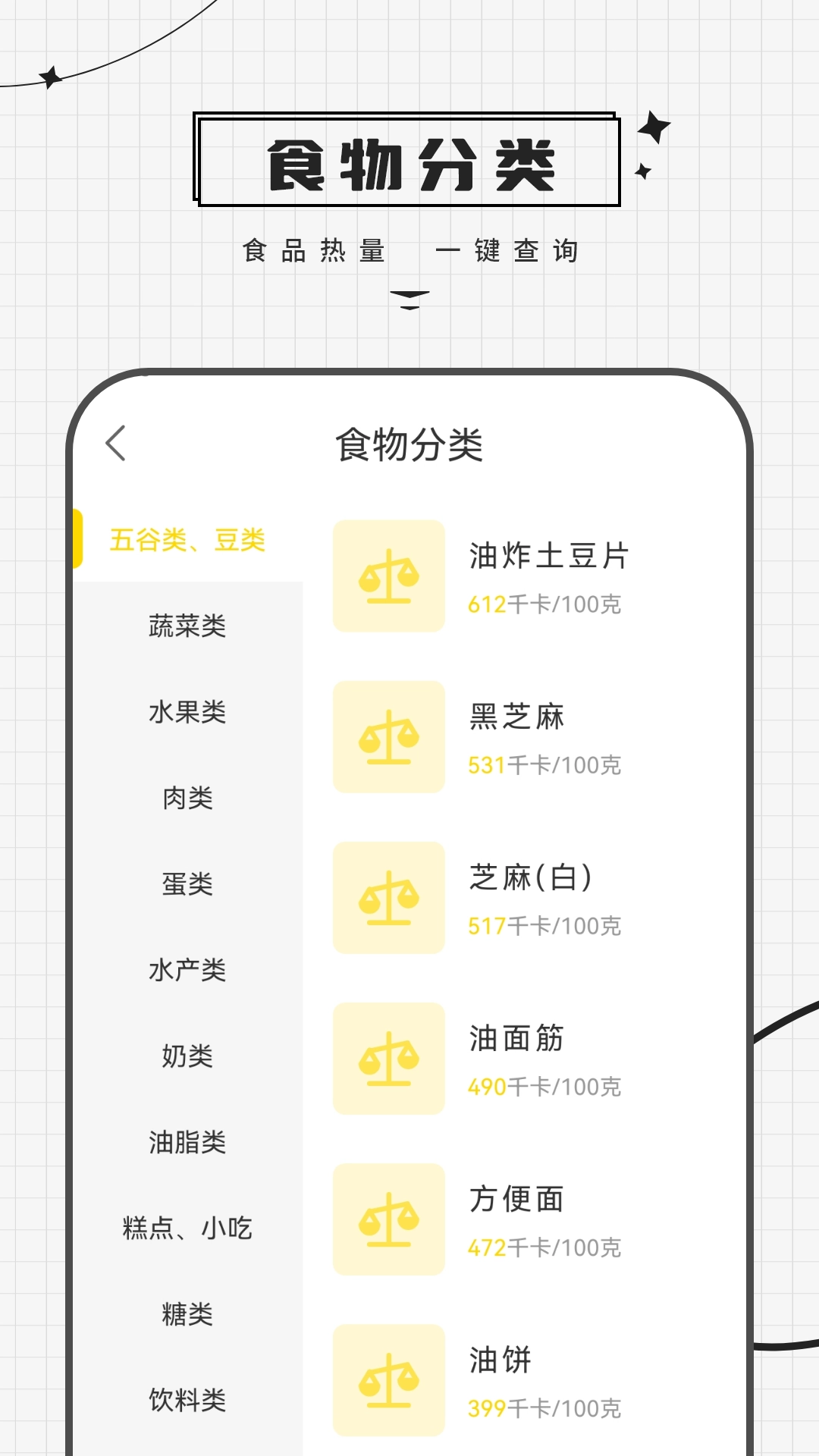
Task: Select the 肉类 category
Action: tap(187, 798)
